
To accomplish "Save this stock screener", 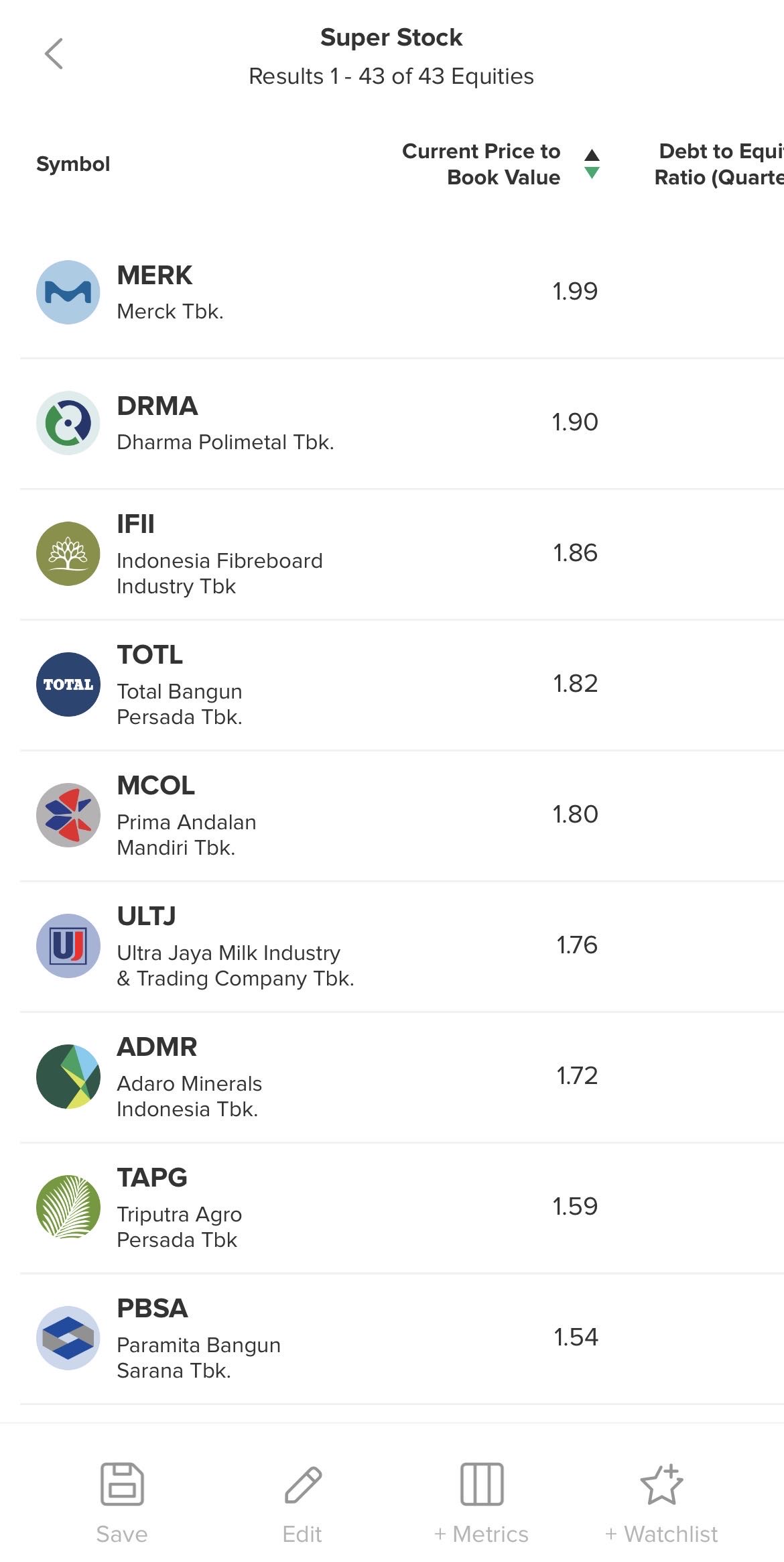I will (x=122, y=1502).
